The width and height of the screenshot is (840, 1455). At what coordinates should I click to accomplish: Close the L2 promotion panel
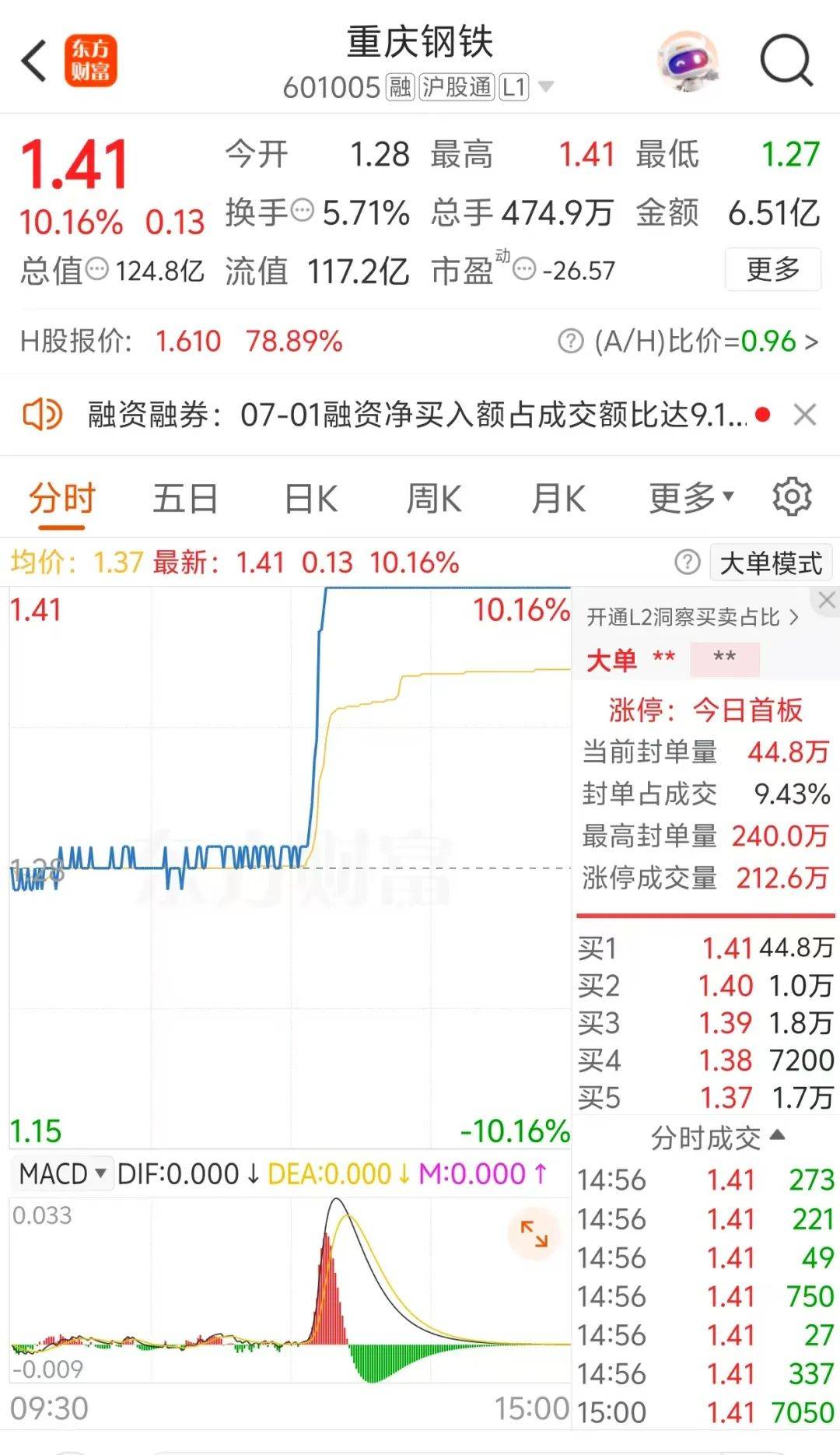[826, 600]
